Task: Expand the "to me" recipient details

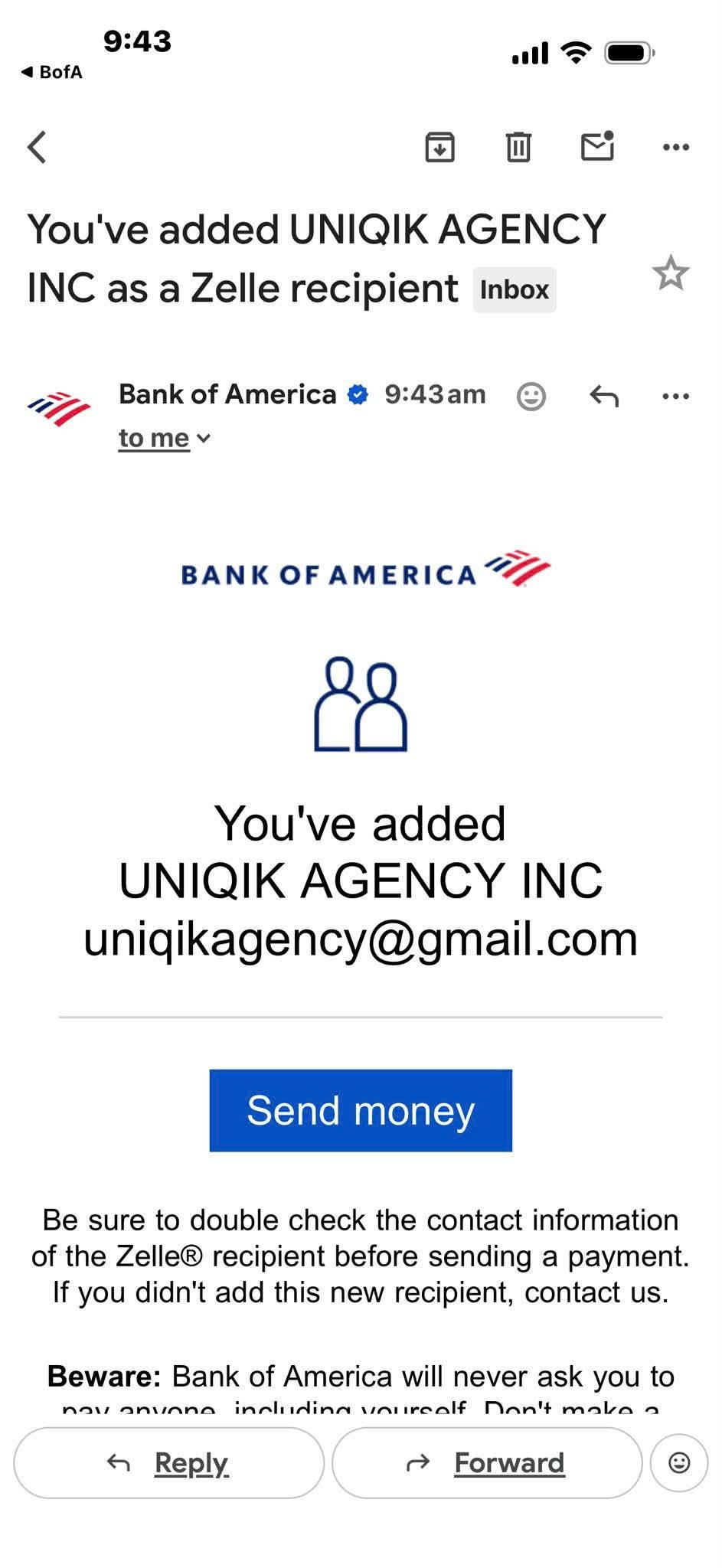Action: coord(165,438)
